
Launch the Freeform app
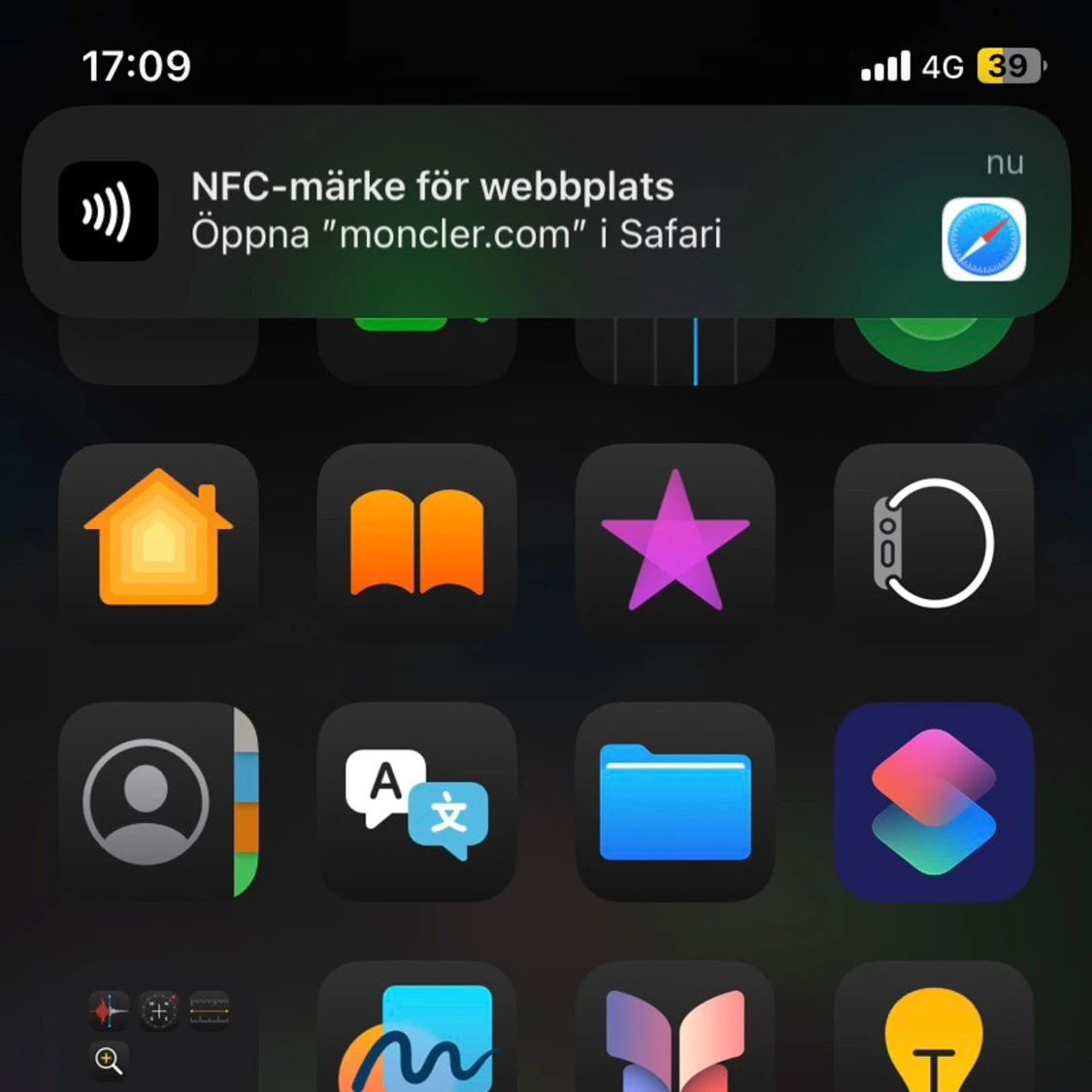coord(417,1027)
